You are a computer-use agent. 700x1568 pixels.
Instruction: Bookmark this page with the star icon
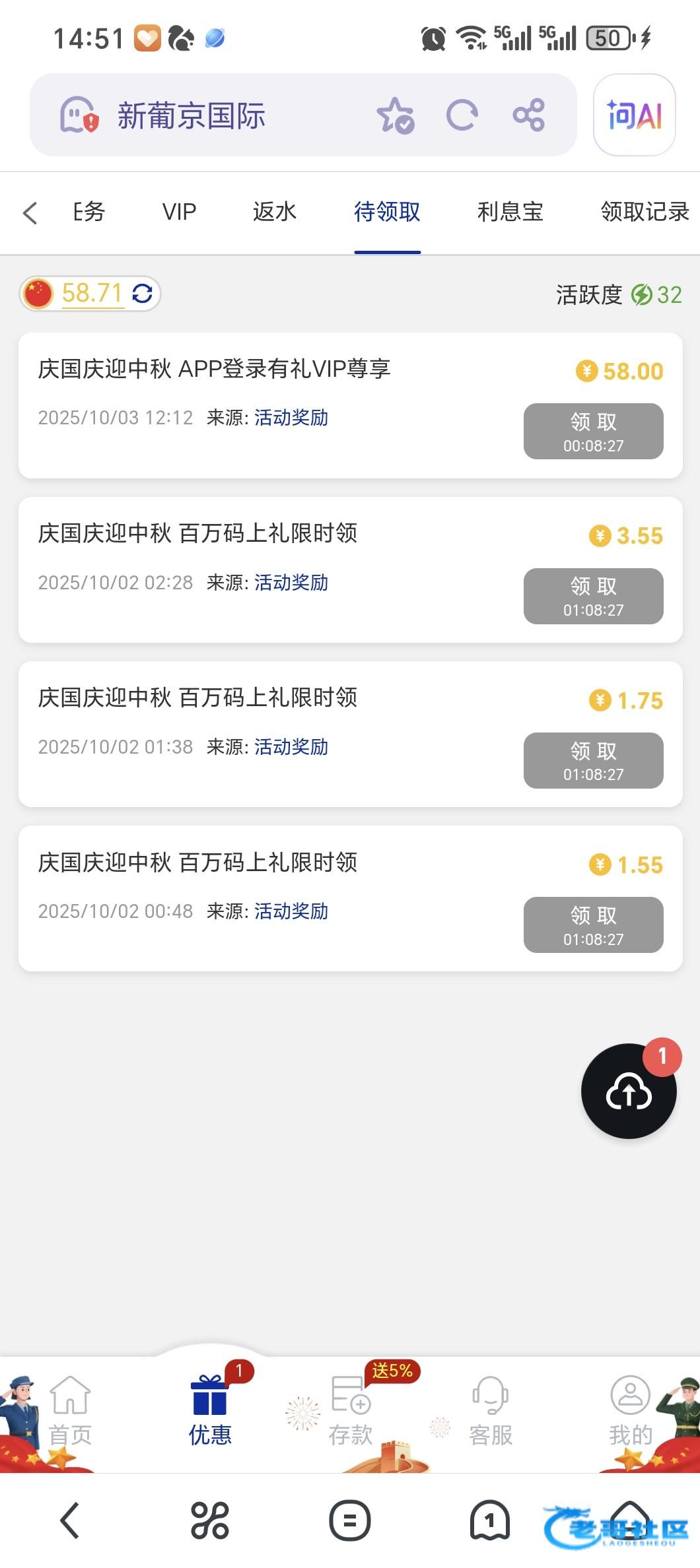click(395, 115)
